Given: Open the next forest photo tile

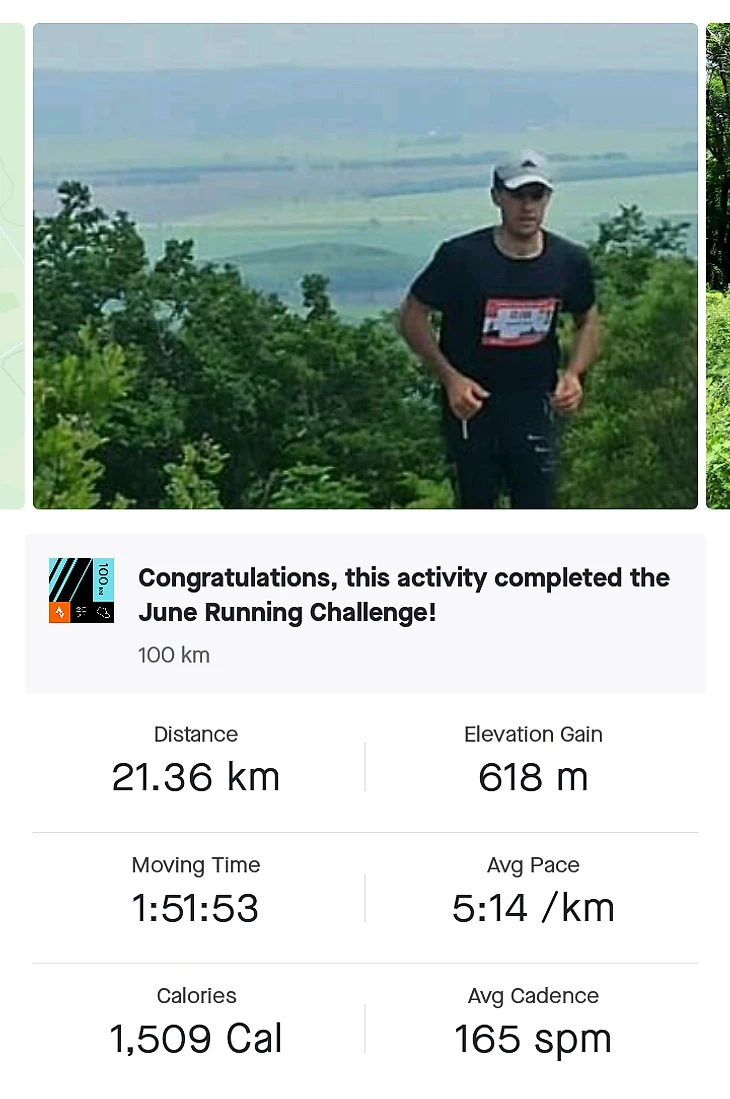Looking at the screenshot, I should point(718,266).
